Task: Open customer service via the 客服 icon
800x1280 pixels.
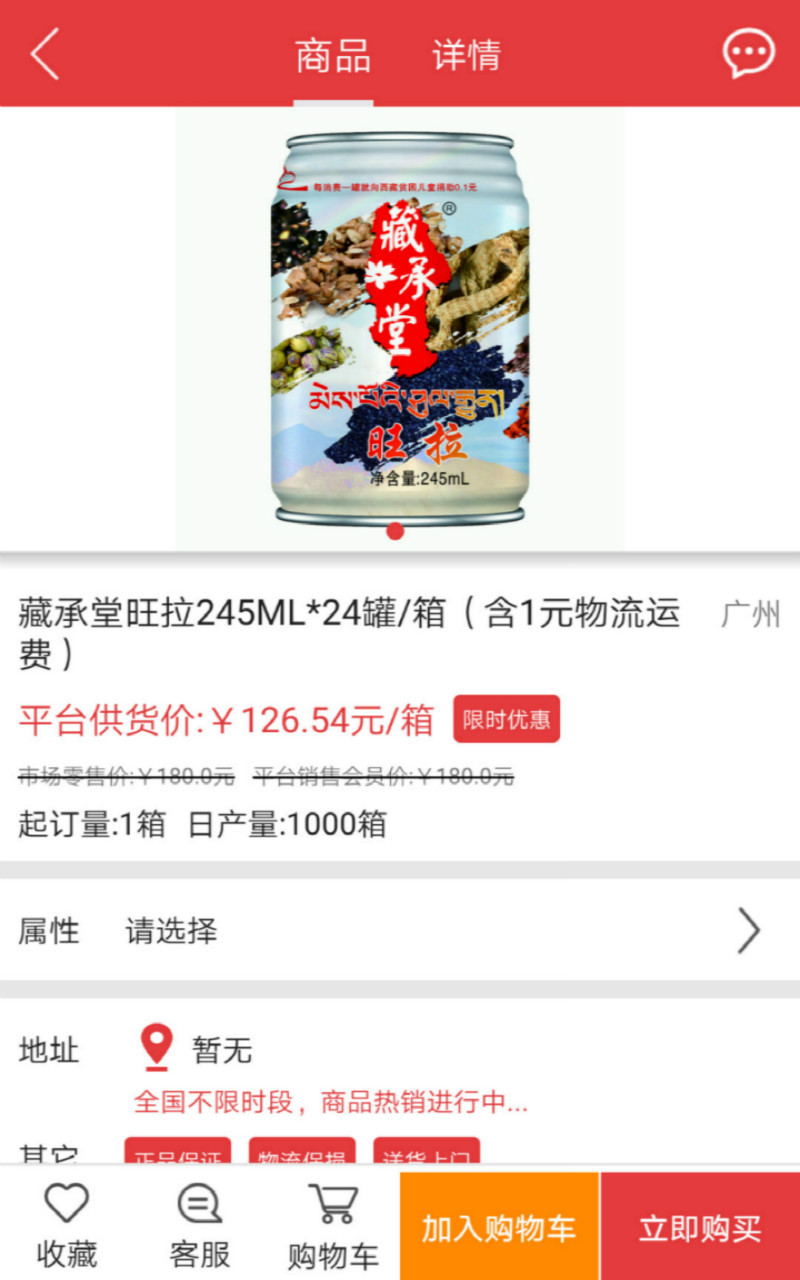Action: click(x=199, y=1222)
